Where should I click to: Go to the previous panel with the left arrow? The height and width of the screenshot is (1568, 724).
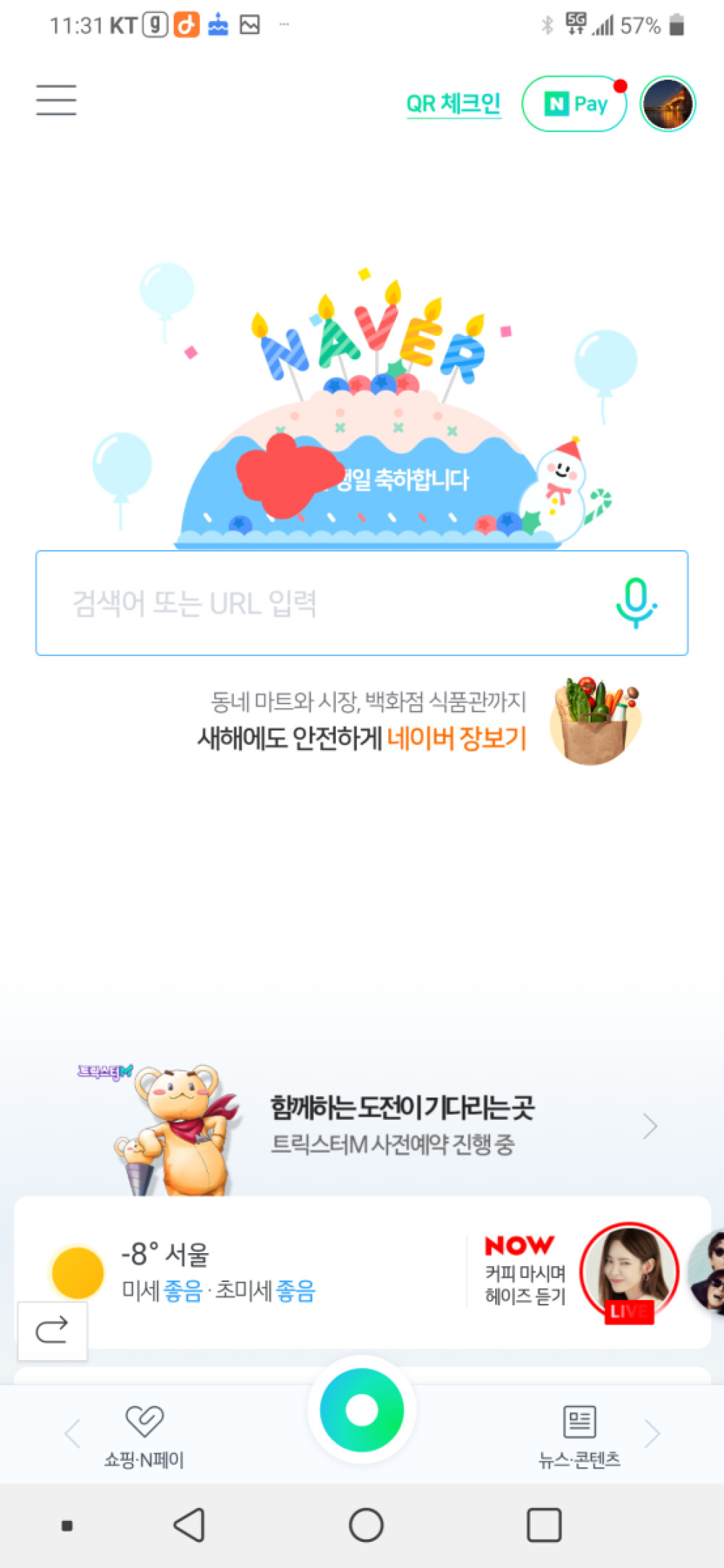pos(72,1433)
